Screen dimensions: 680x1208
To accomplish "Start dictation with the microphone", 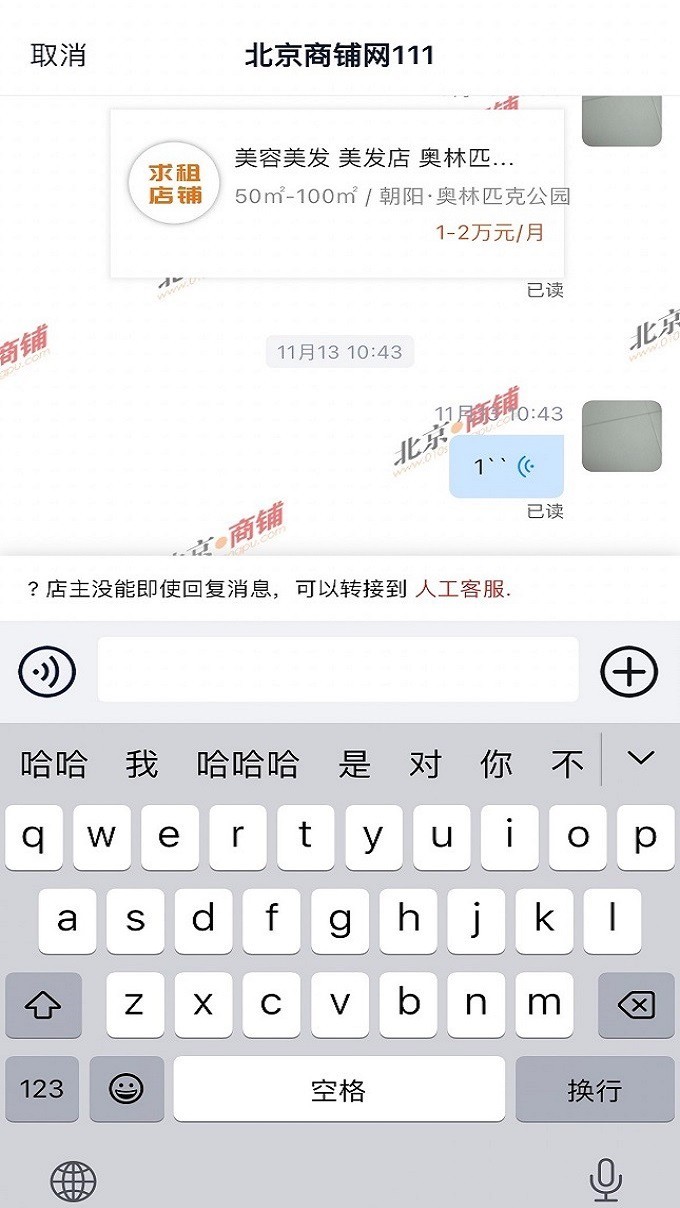I will coord(605,1180).
